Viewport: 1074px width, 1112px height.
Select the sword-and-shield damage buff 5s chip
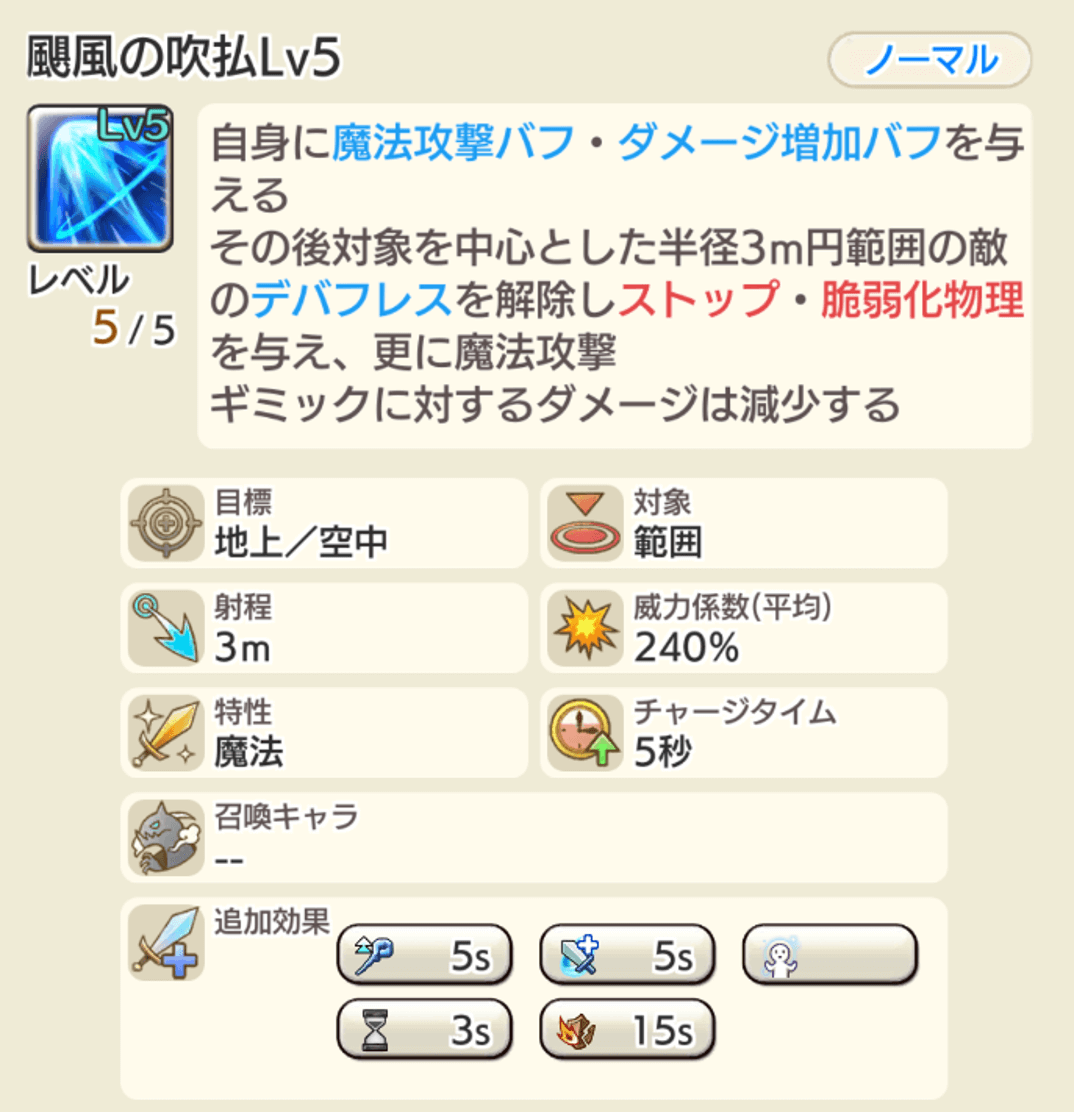pos(627,956)
